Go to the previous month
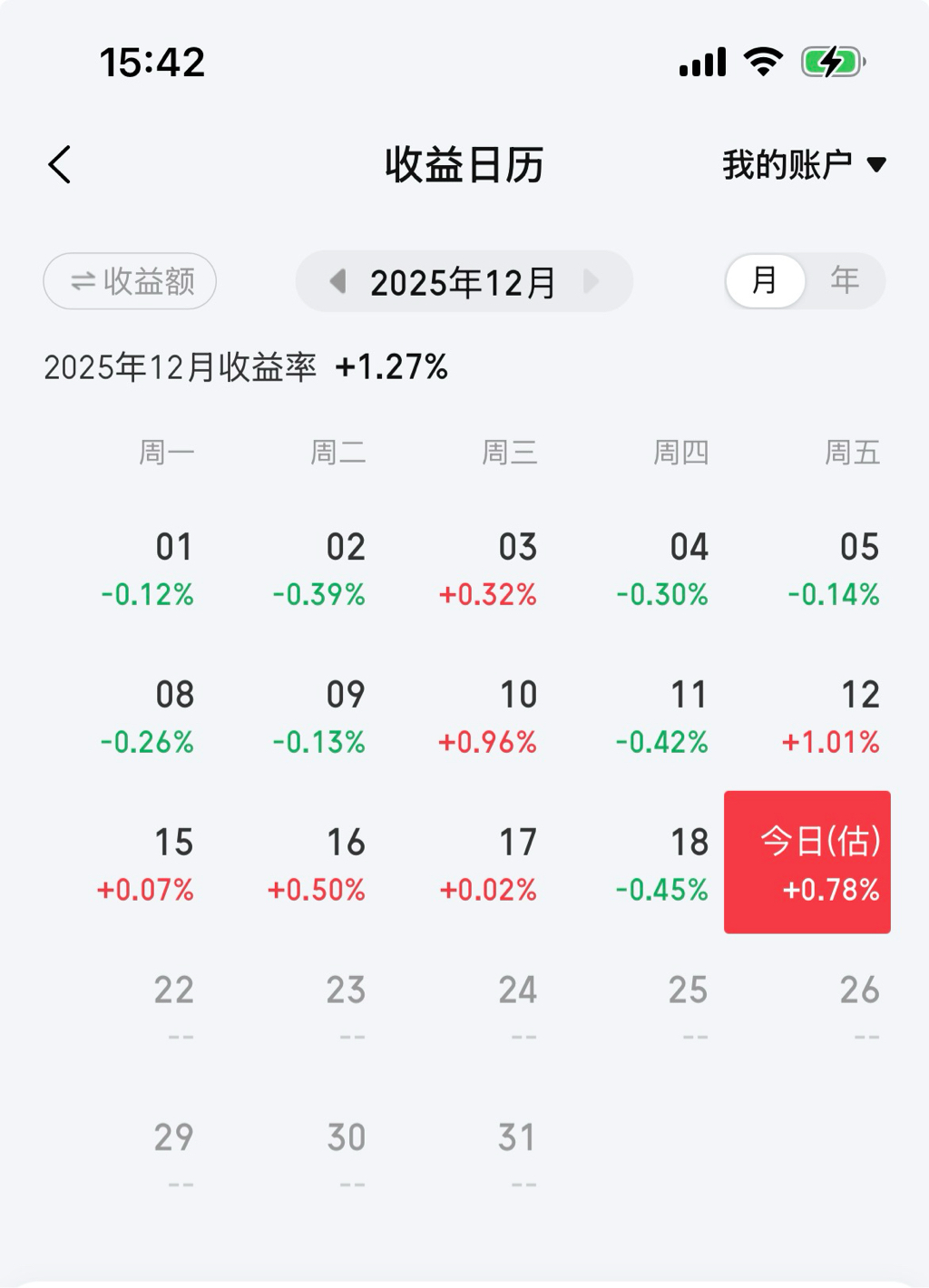The image size is (929, 1288). [337, 281]
